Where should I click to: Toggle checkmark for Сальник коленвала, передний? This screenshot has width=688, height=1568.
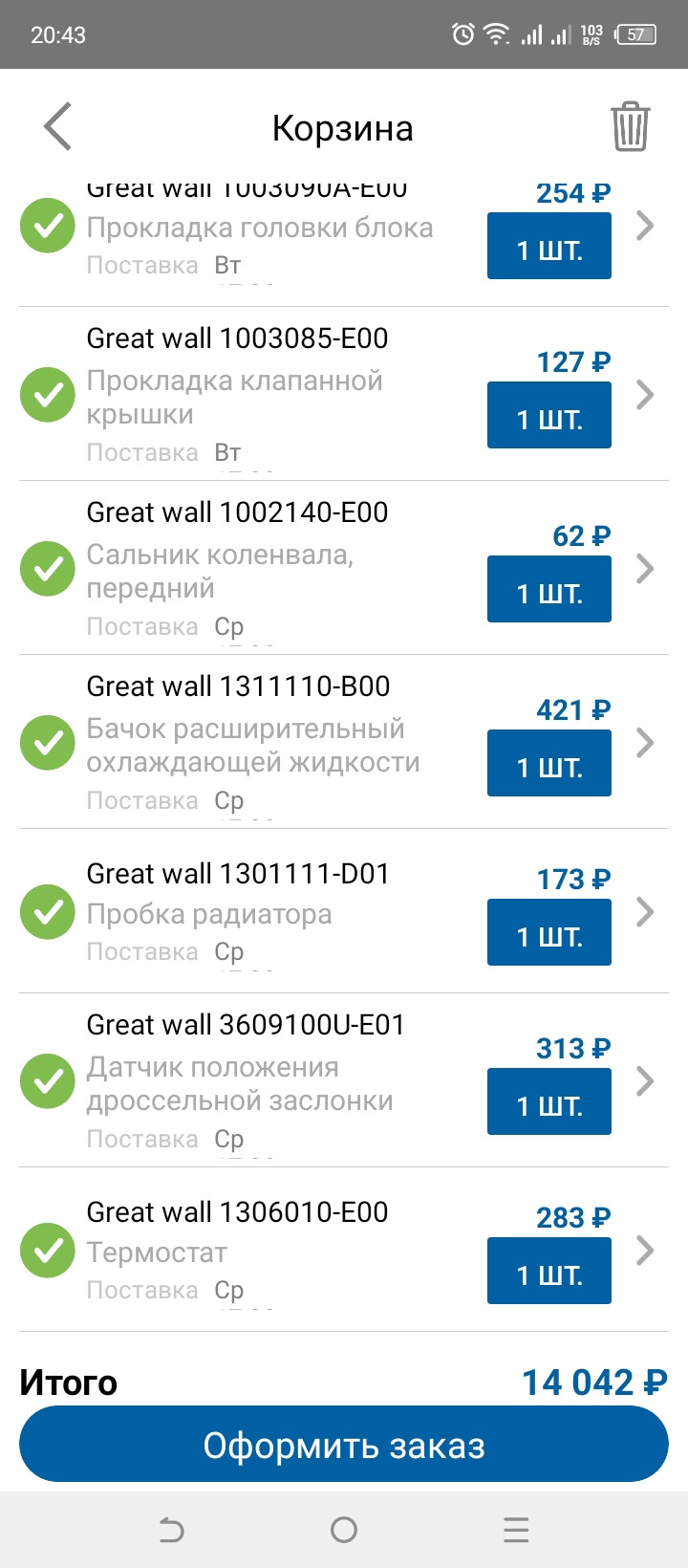(48, 568)
